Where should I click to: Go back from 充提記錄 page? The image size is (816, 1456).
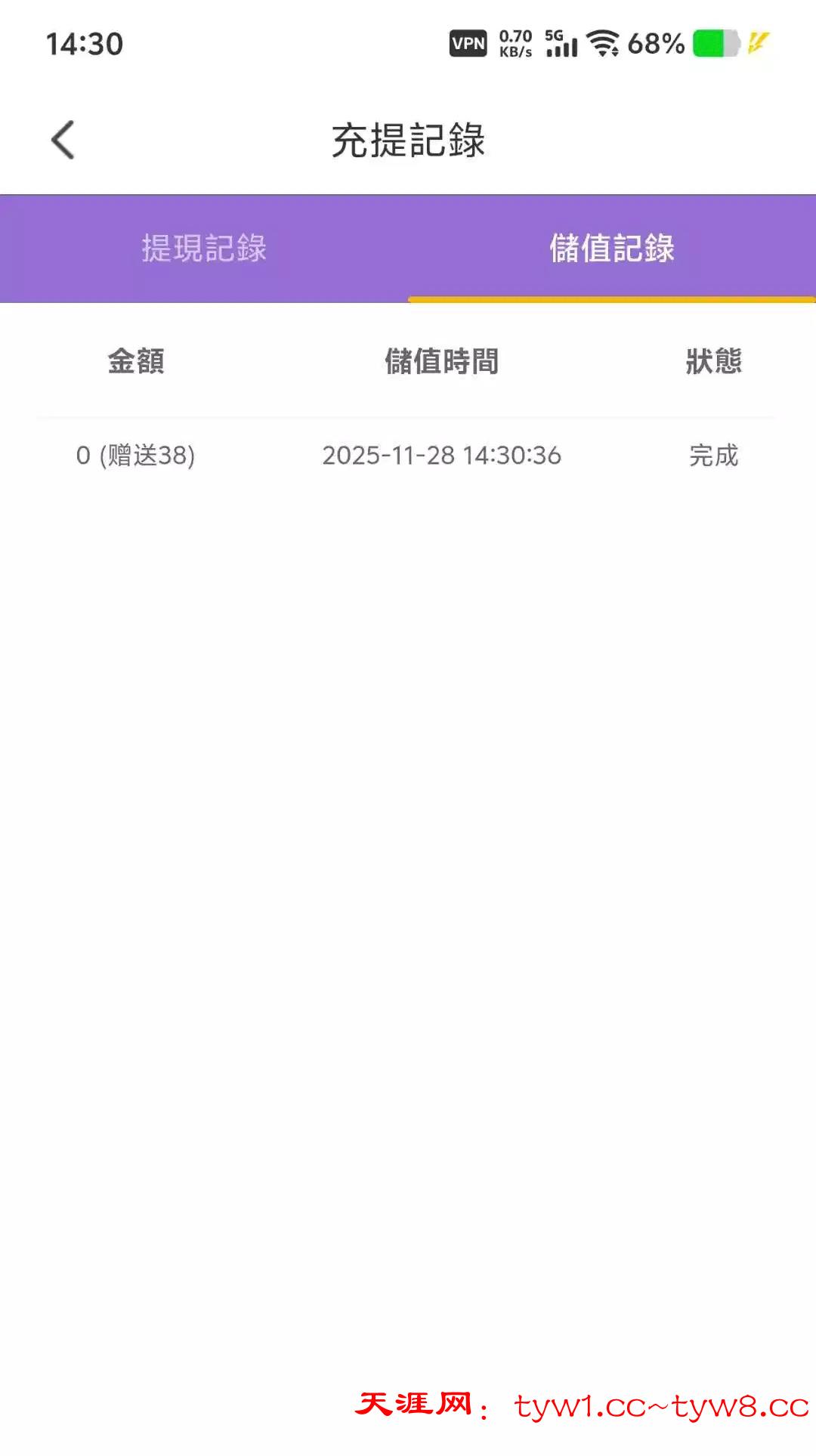coord(63,141)
